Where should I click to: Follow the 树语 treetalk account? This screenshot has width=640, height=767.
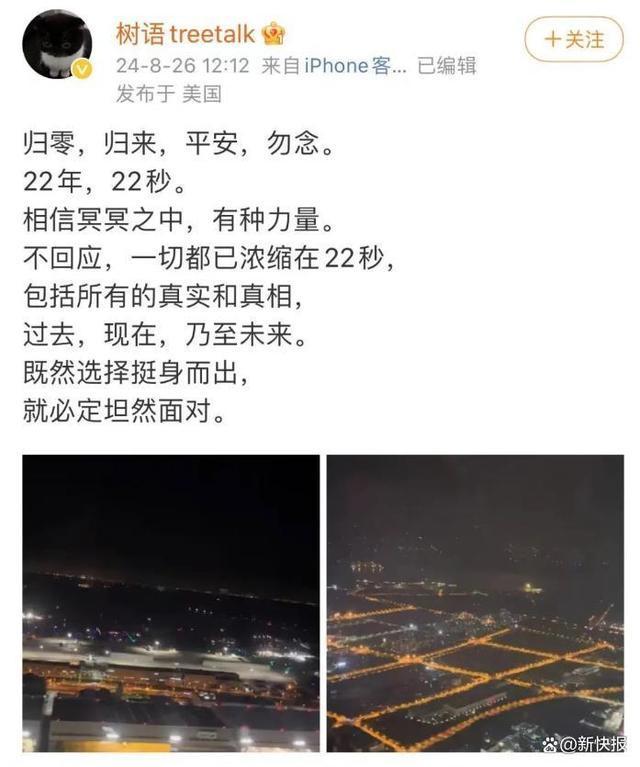coord(574,40)
